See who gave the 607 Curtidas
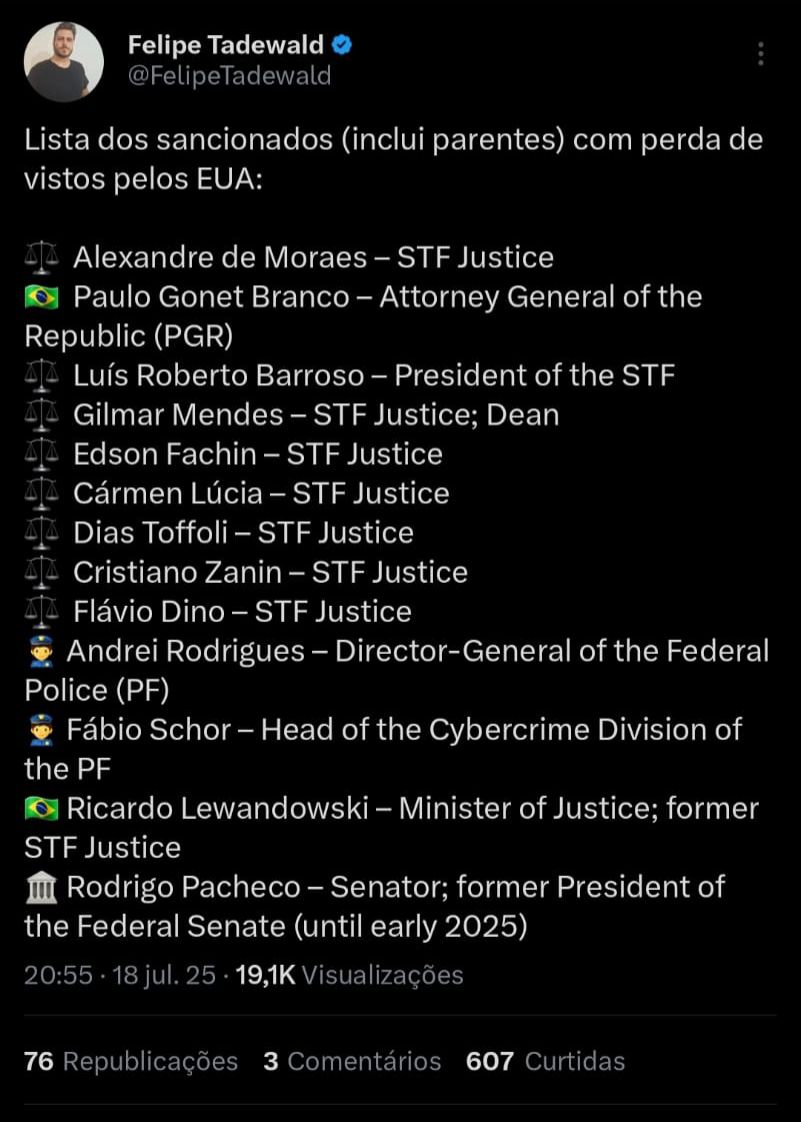Image resolution: width=801 pixels, height=1122 pixels. [545, 1061]
